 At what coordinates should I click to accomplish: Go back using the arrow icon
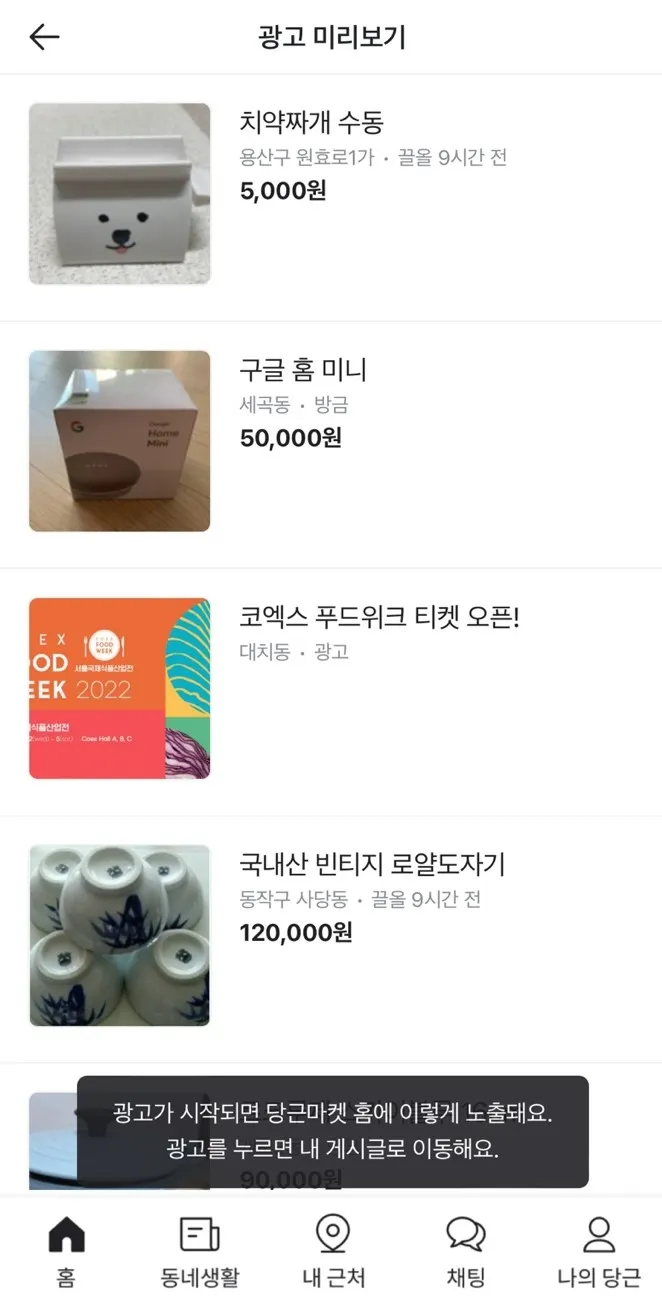pos(45,38)
